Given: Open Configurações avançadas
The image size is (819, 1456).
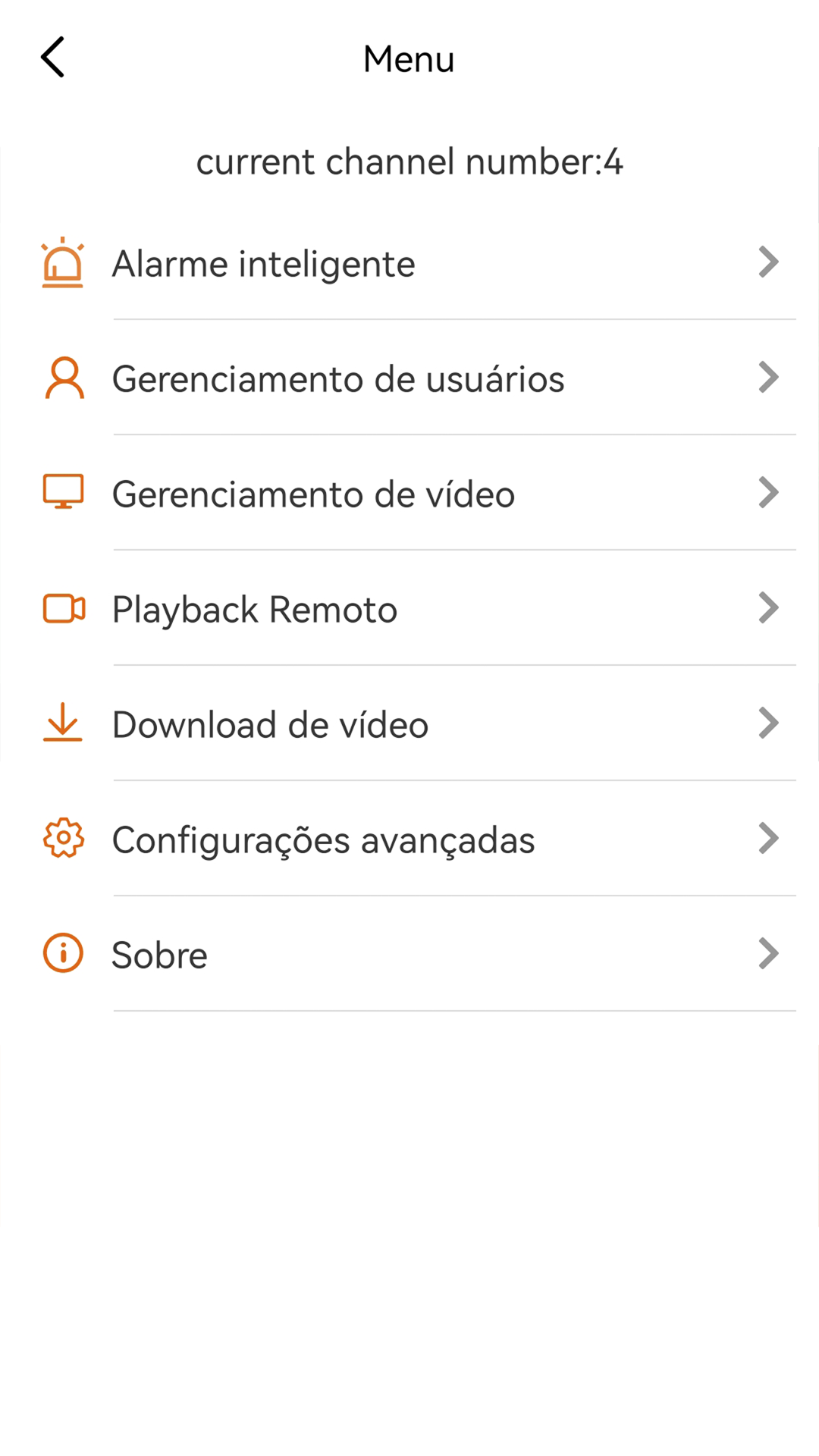Looking at the screenshot, I should click(x=409, y=839).
